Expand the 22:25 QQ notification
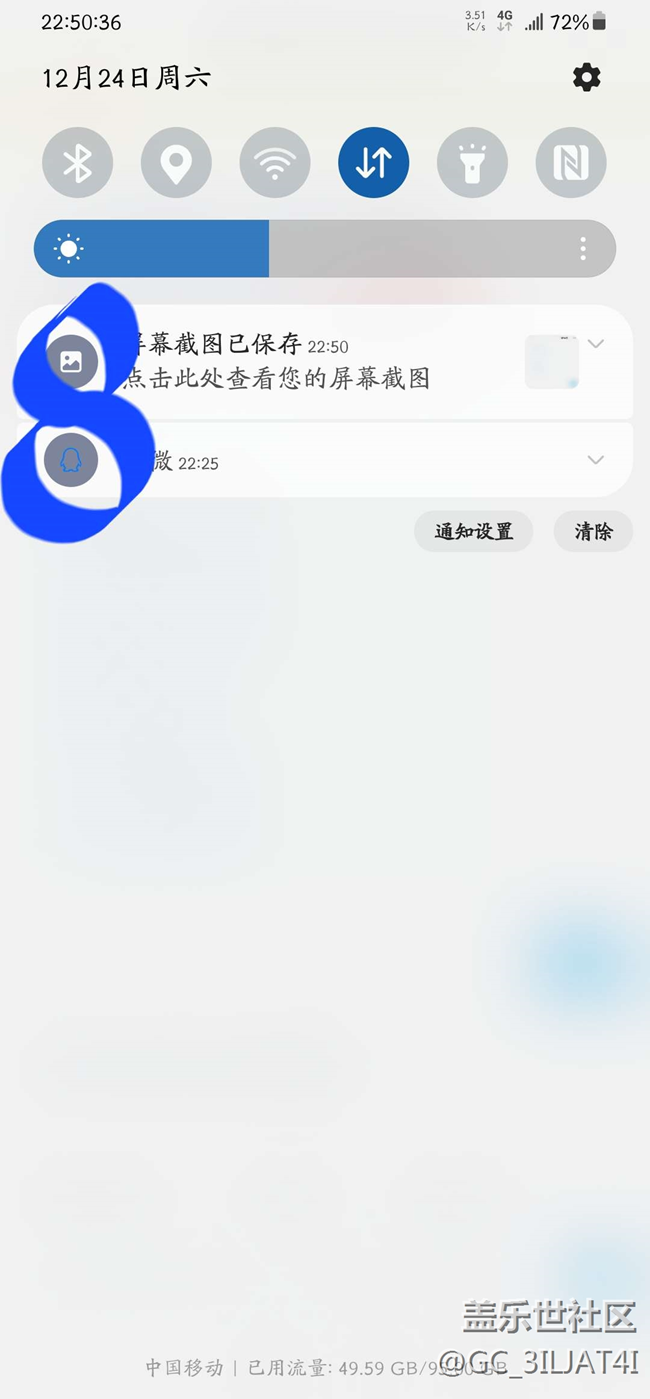The height and width of the screenshot is (1399, 650). point(596,460)
